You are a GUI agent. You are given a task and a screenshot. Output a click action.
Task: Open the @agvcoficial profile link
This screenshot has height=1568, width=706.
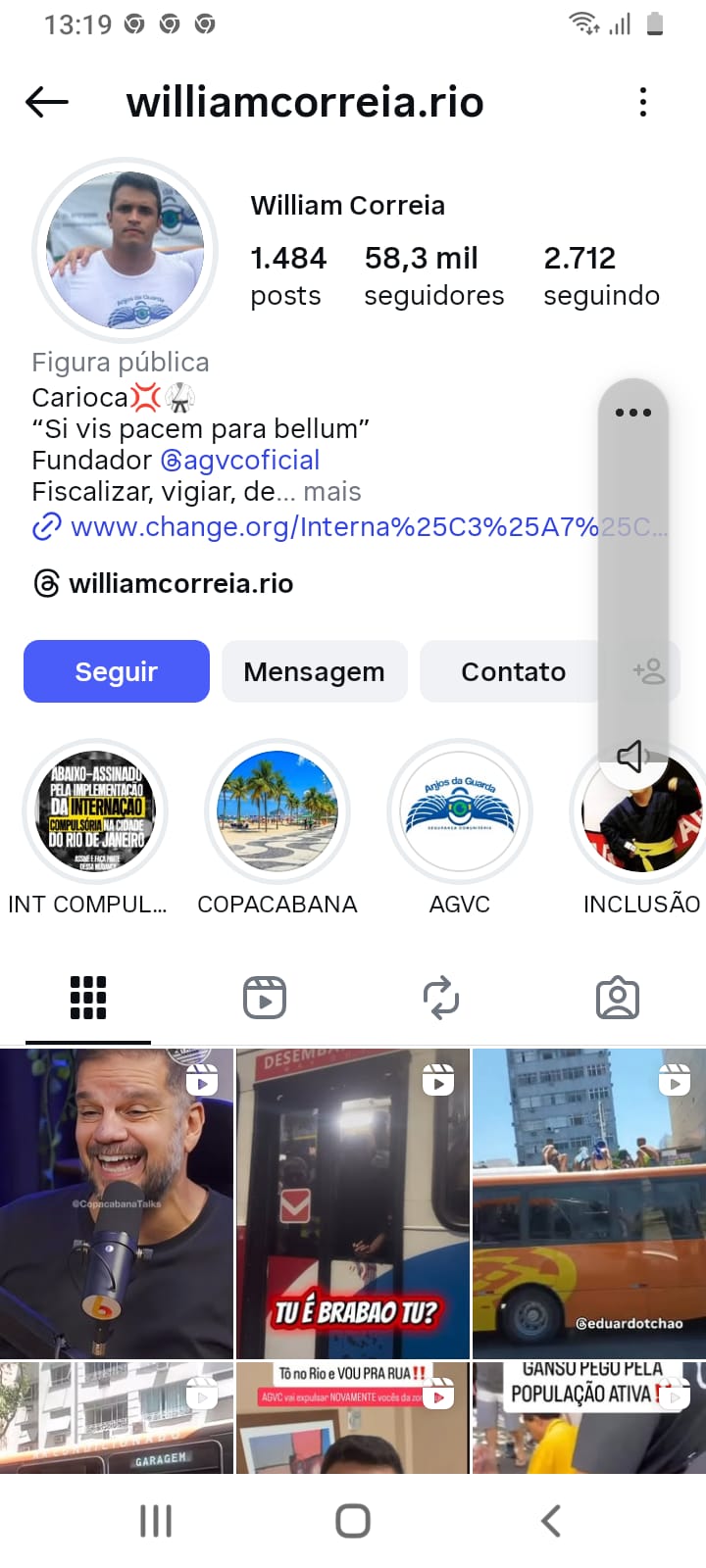click(x=240, y=461)
